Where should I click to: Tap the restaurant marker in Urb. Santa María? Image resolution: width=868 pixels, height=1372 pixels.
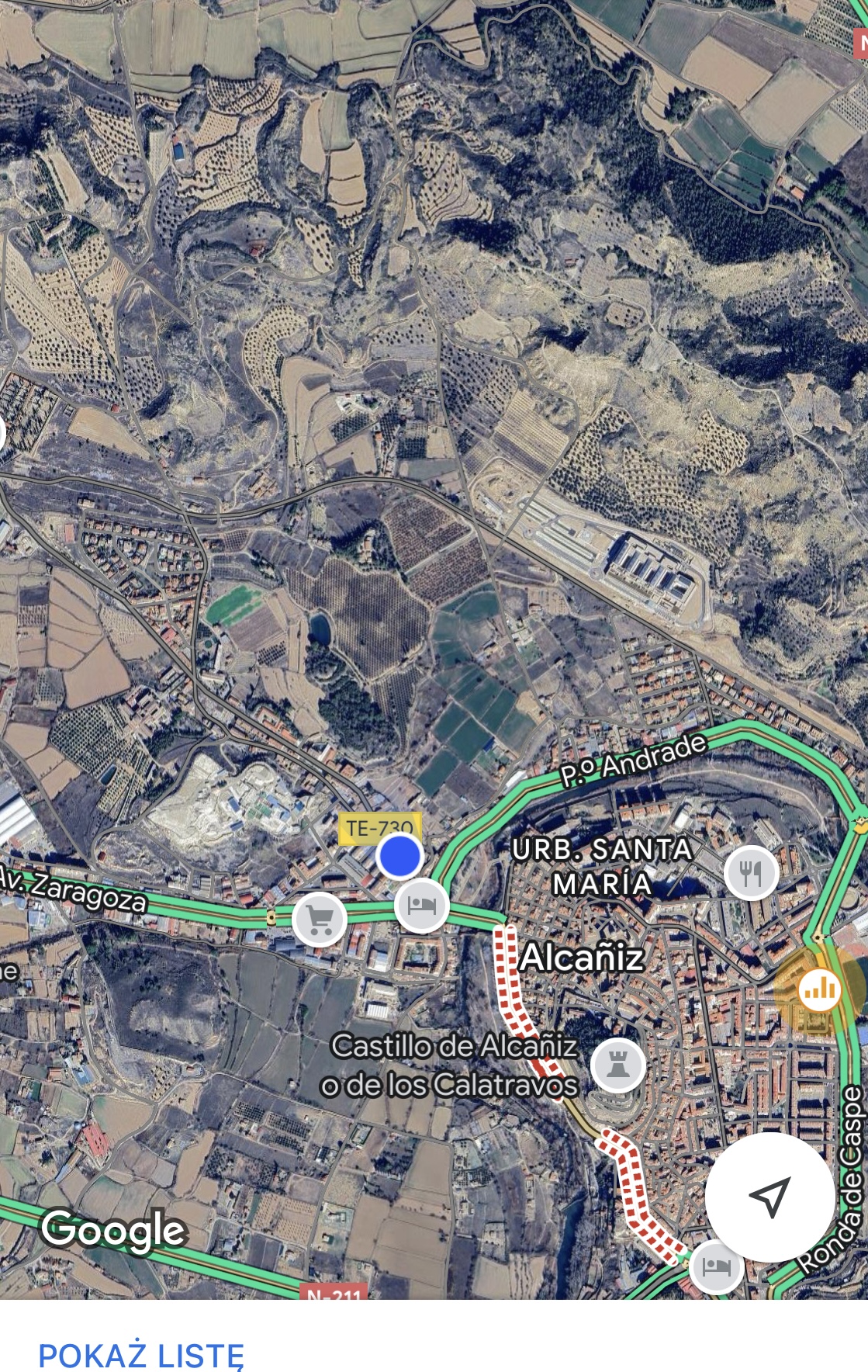[x=751, y=873]
